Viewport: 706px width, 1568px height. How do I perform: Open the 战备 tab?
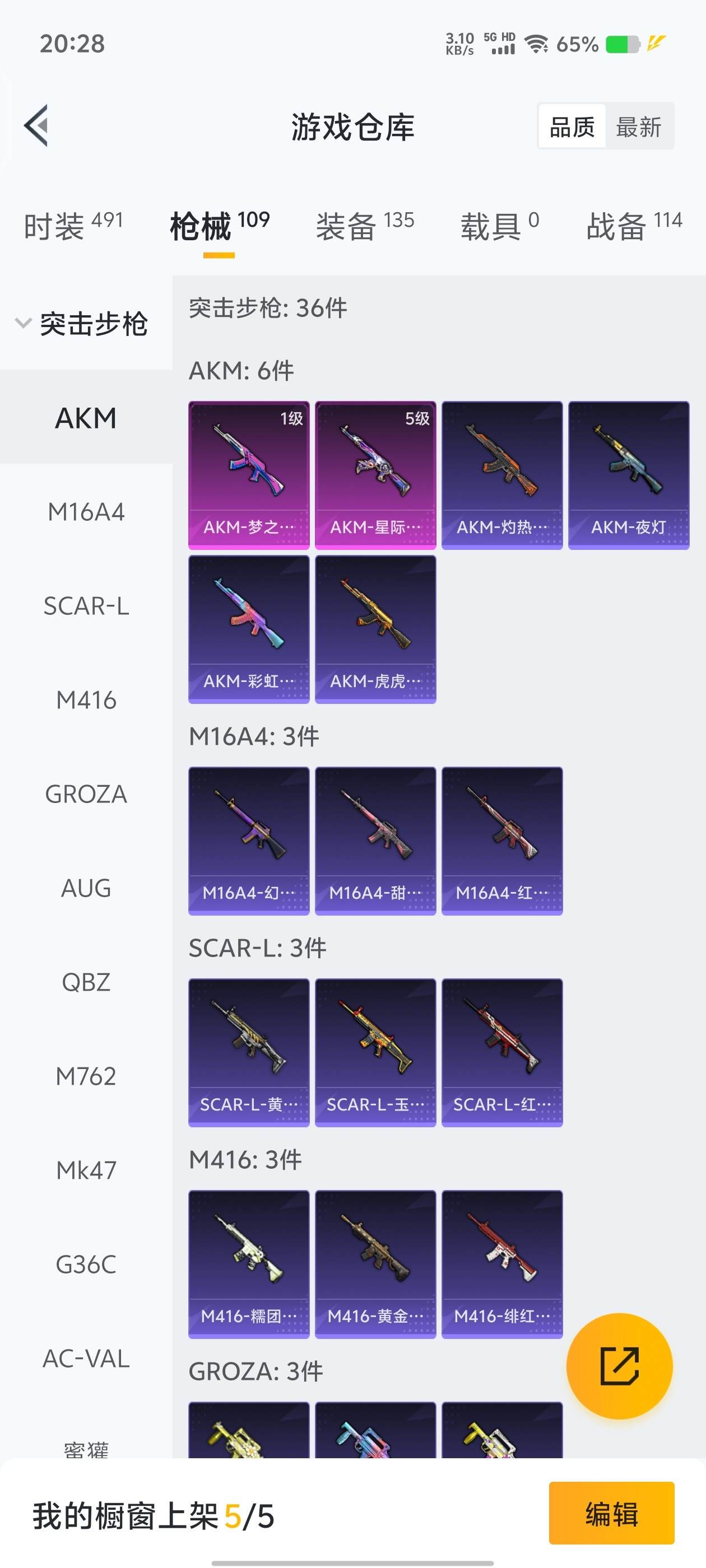(x=634, y=226)
